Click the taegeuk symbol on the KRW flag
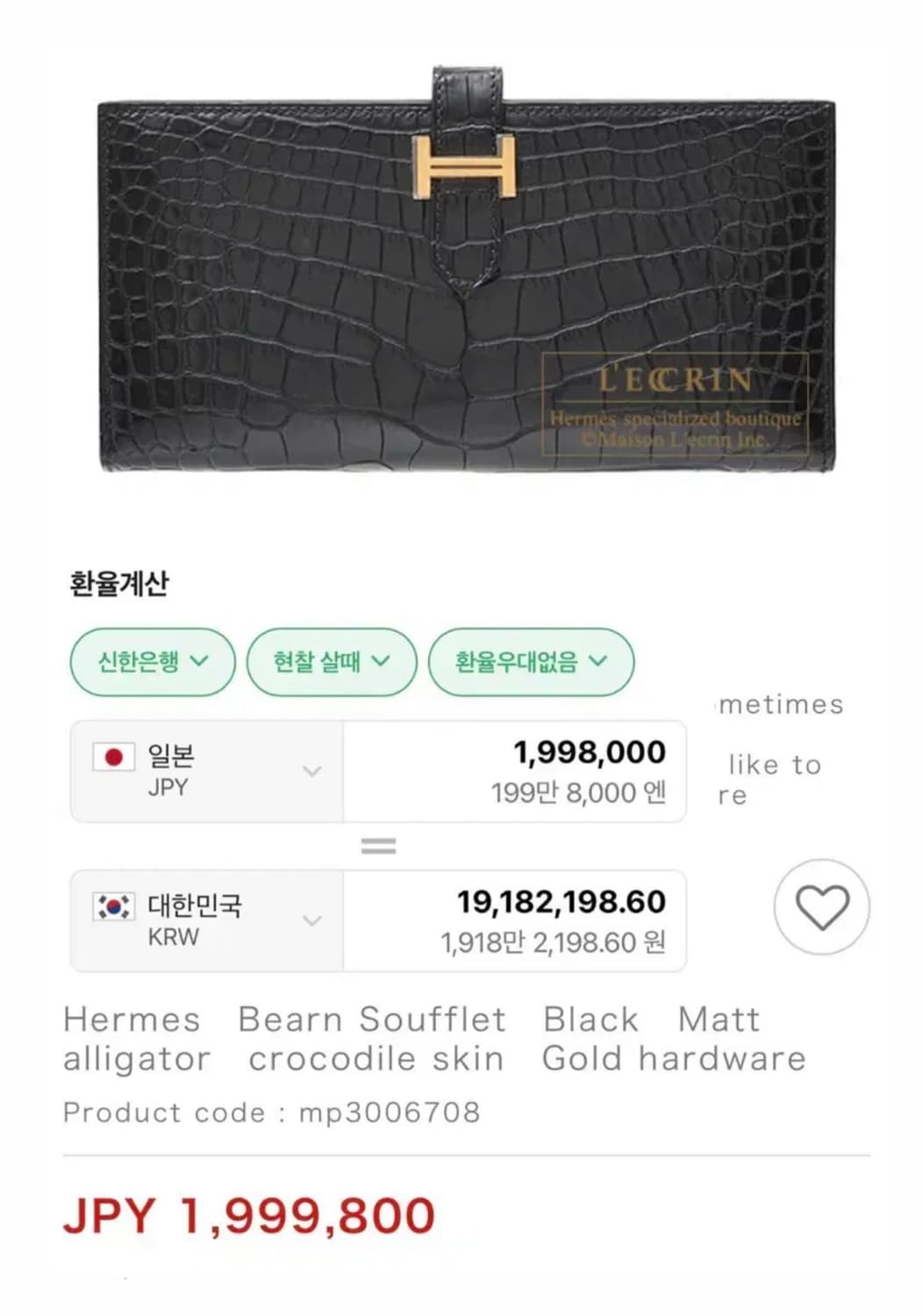922x1316 pixels. point(115,907)
